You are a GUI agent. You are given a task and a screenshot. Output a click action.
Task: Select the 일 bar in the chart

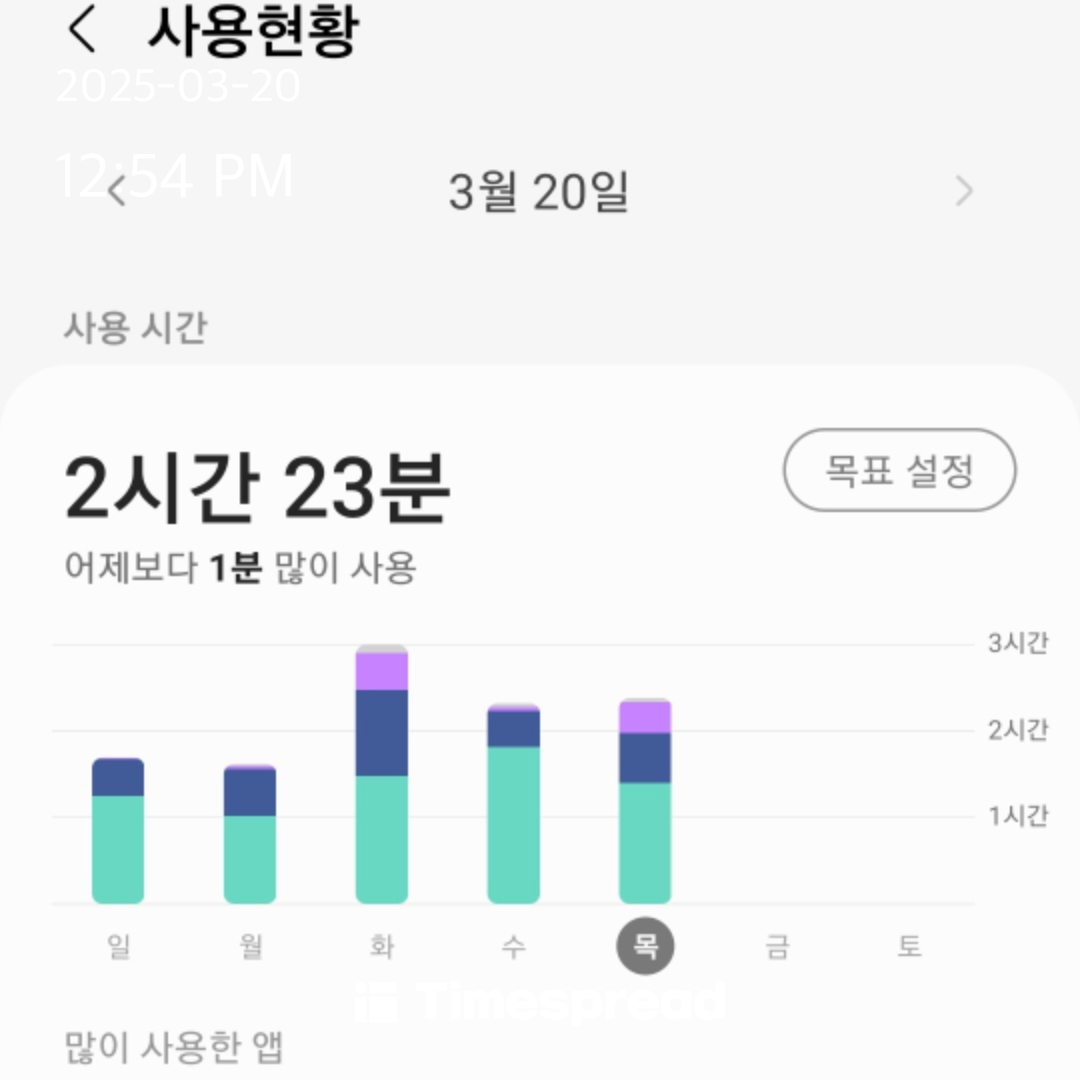coord(118,831)
